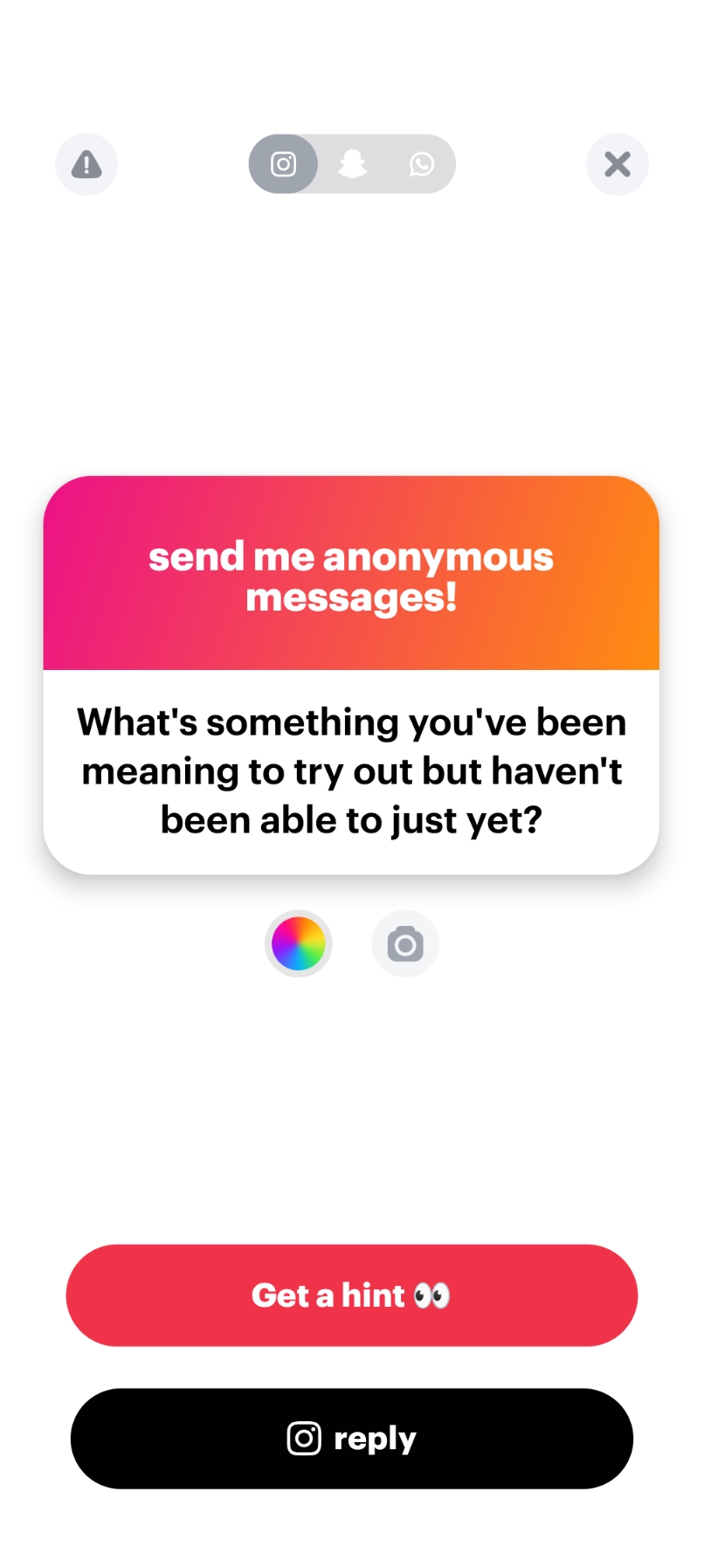Report this message with the warning icon

pos(86,164)
